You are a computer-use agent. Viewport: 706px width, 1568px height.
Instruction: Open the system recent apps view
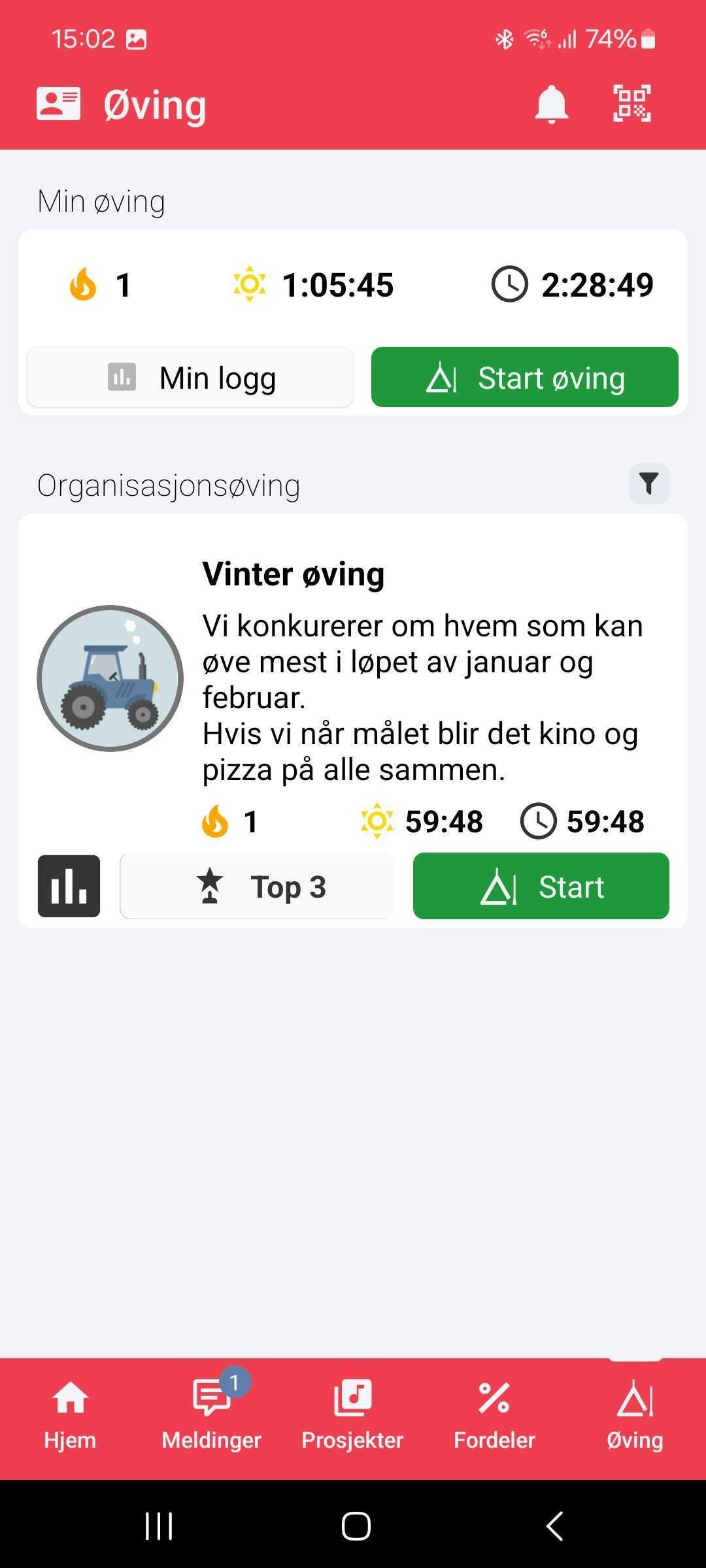pos(158,1526)
